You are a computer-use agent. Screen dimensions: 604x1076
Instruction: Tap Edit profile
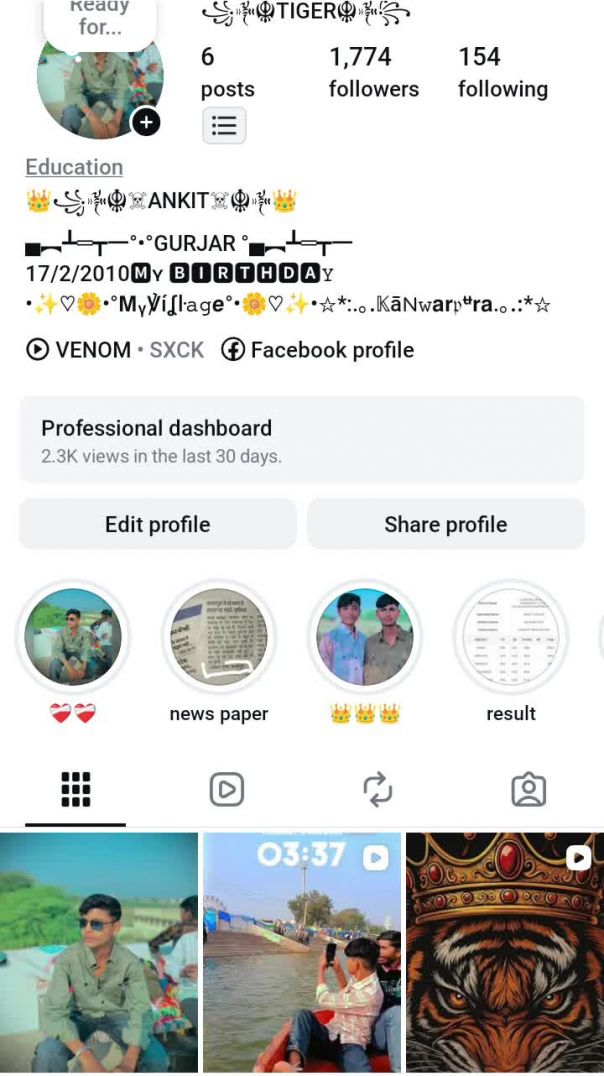tap(158, 524)
